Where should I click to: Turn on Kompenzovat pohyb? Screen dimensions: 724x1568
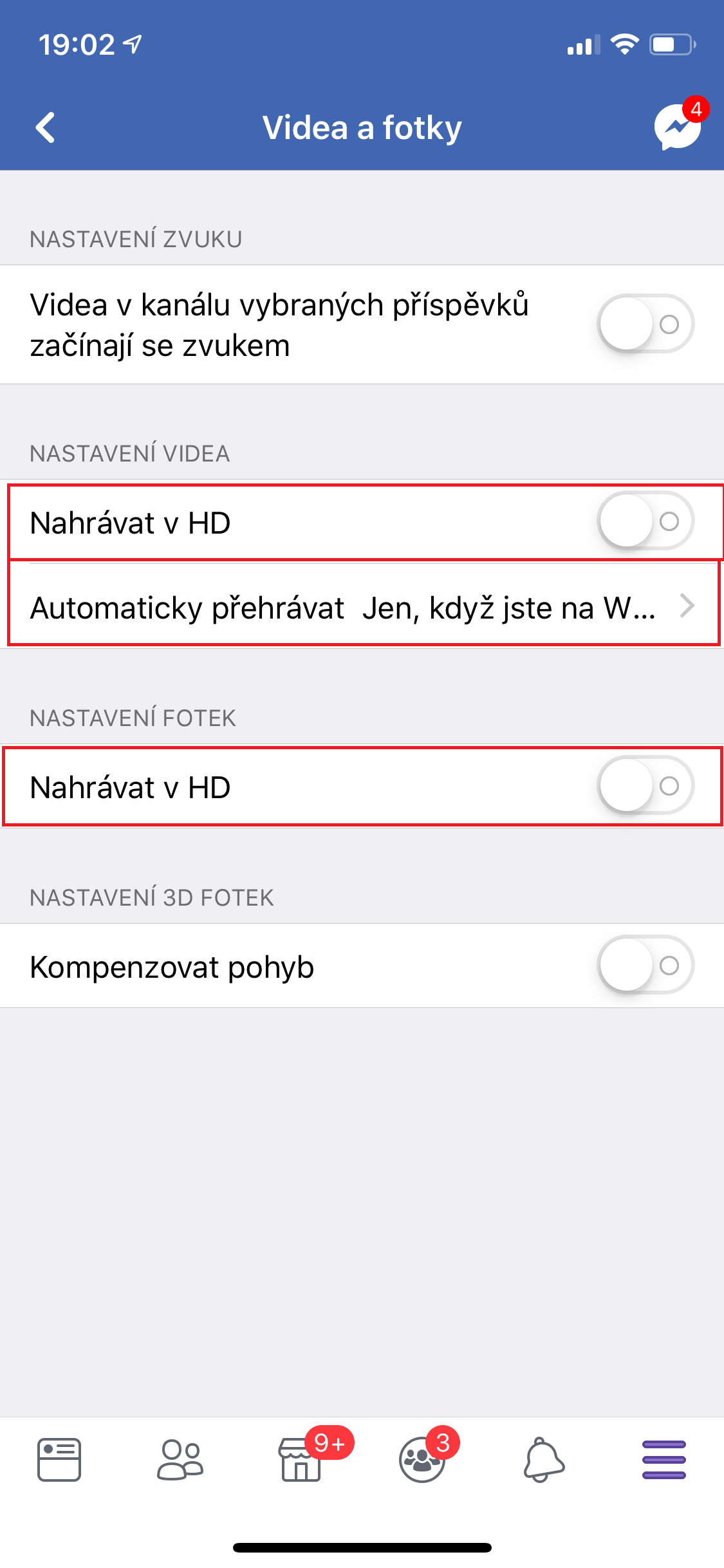(x=645, y=966)
